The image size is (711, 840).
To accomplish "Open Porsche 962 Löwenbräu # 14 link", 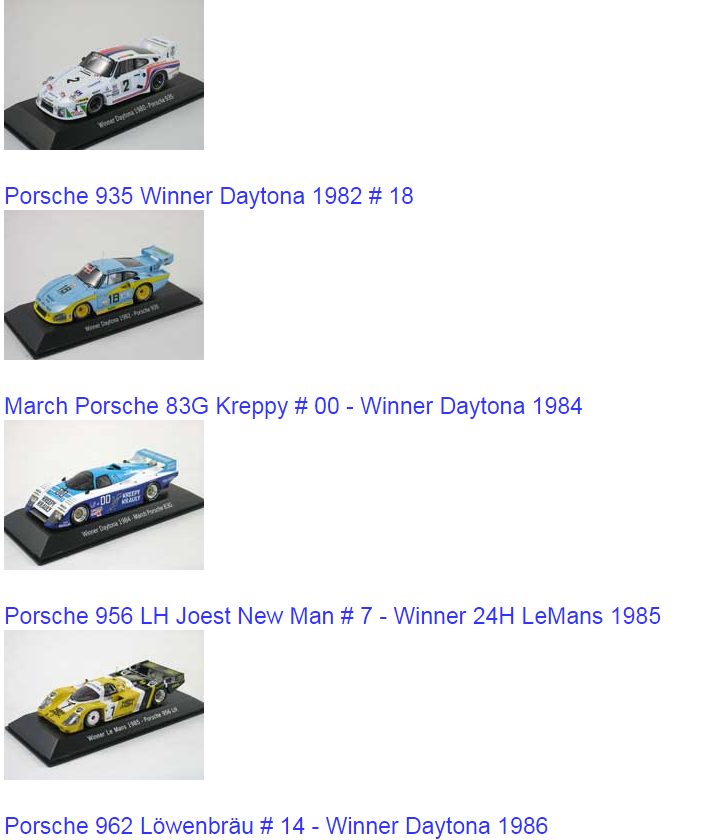I will click(x=276, y=826).
